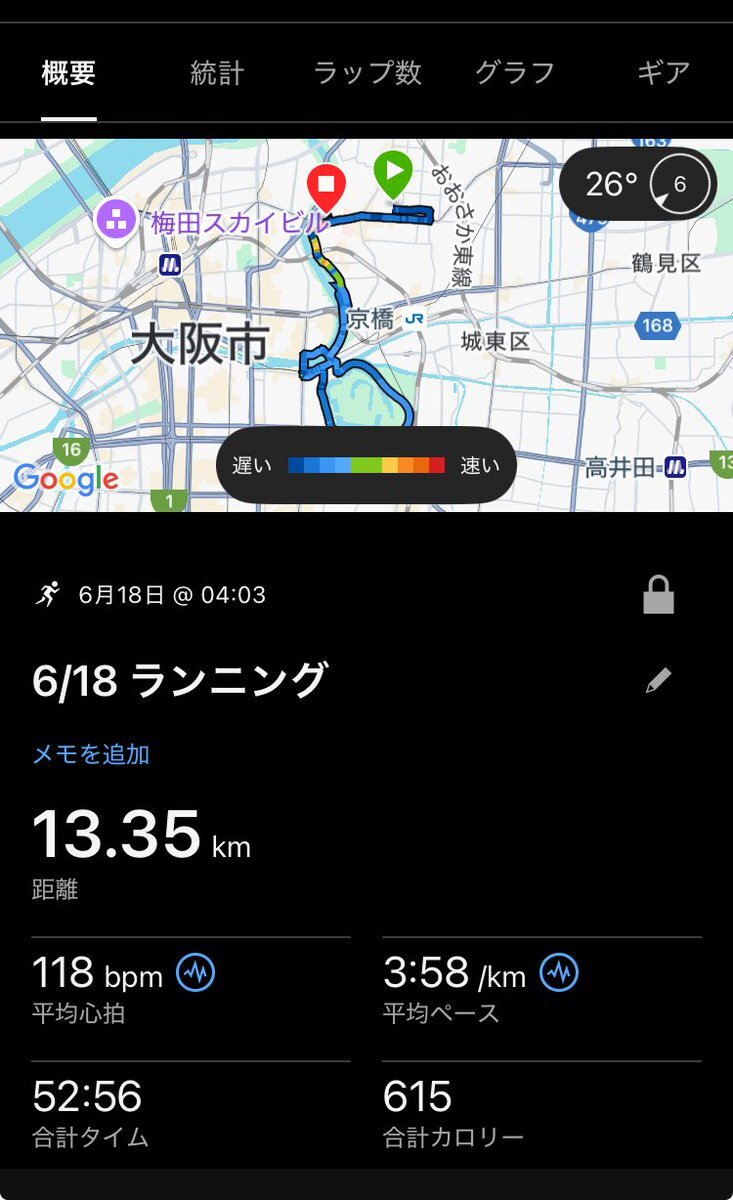The height and width of the screenshot is (1200, 733).
Task: Tap the privacy lock icon
Action: (658, 596)
